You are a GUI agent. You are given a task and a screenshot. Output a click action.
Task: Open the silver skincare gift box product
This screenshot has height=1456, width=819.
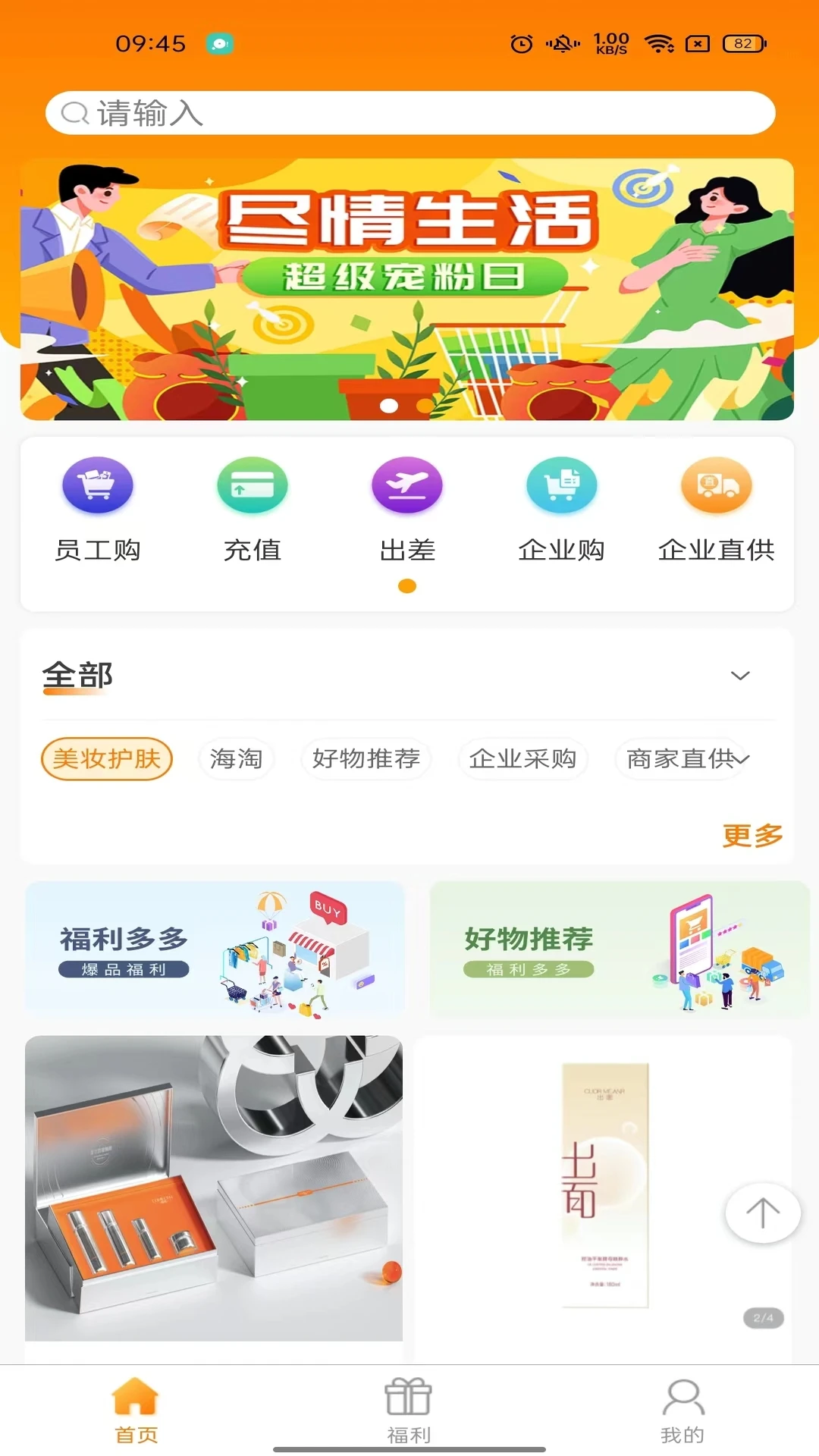point(214,1188)
